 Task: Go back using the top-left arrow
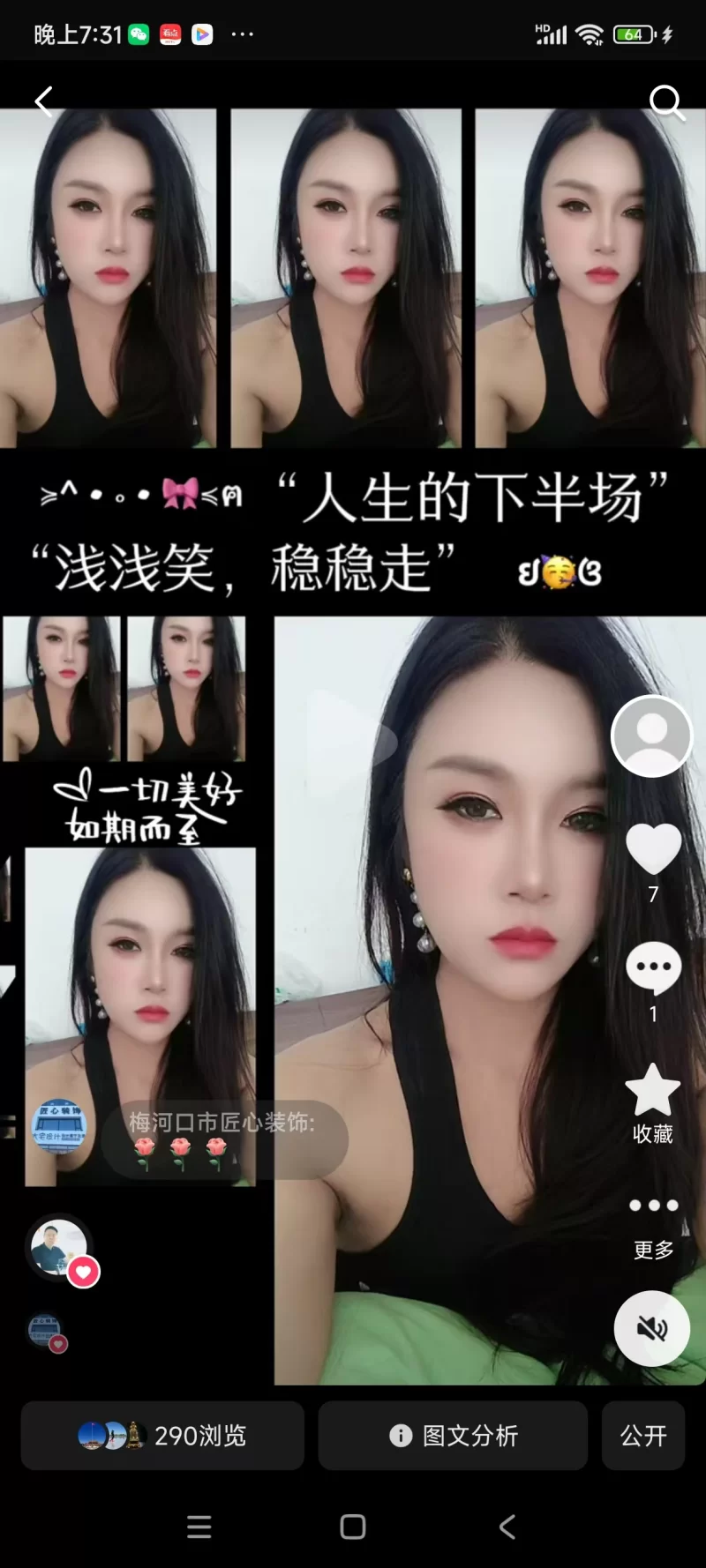coord(44,102)
